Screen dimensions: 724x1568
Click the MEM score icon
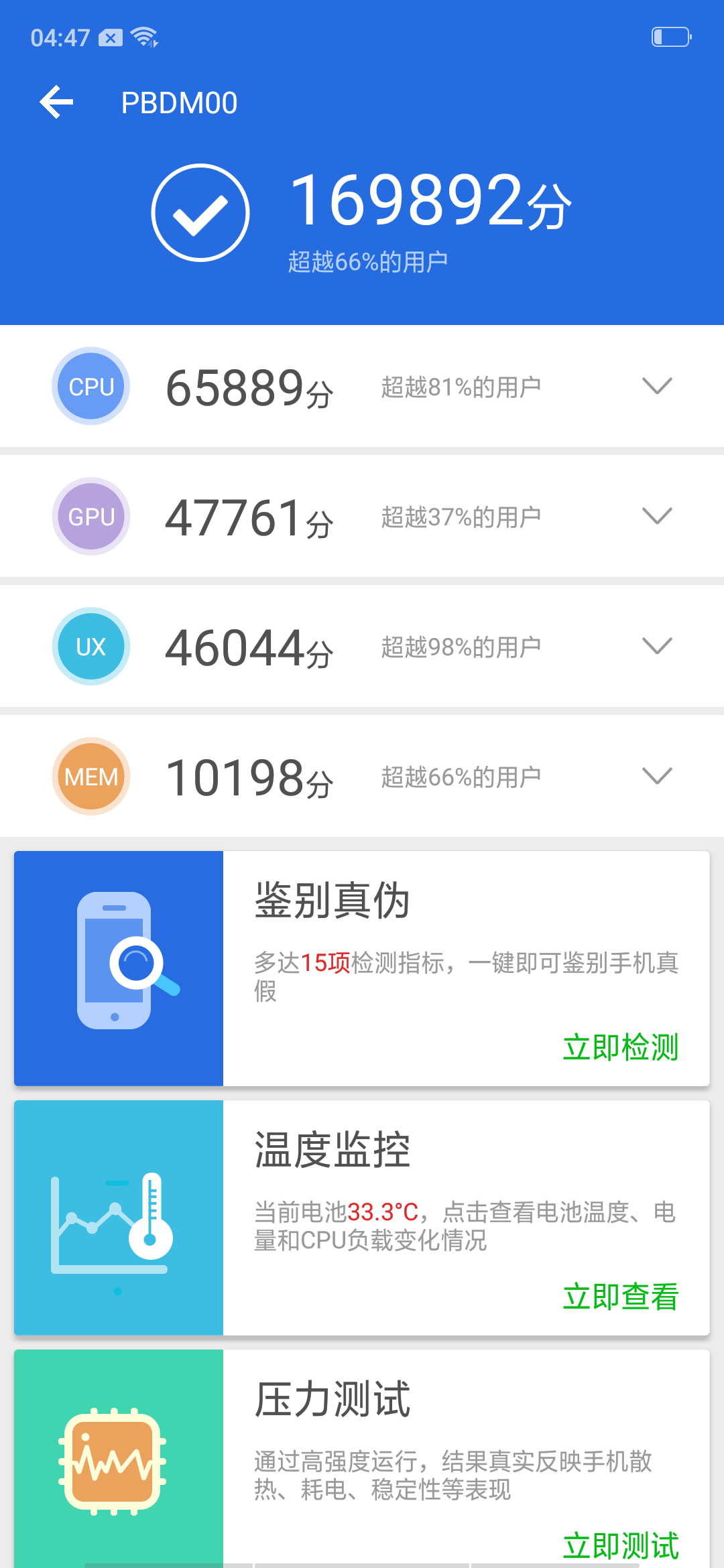(90, 776)
